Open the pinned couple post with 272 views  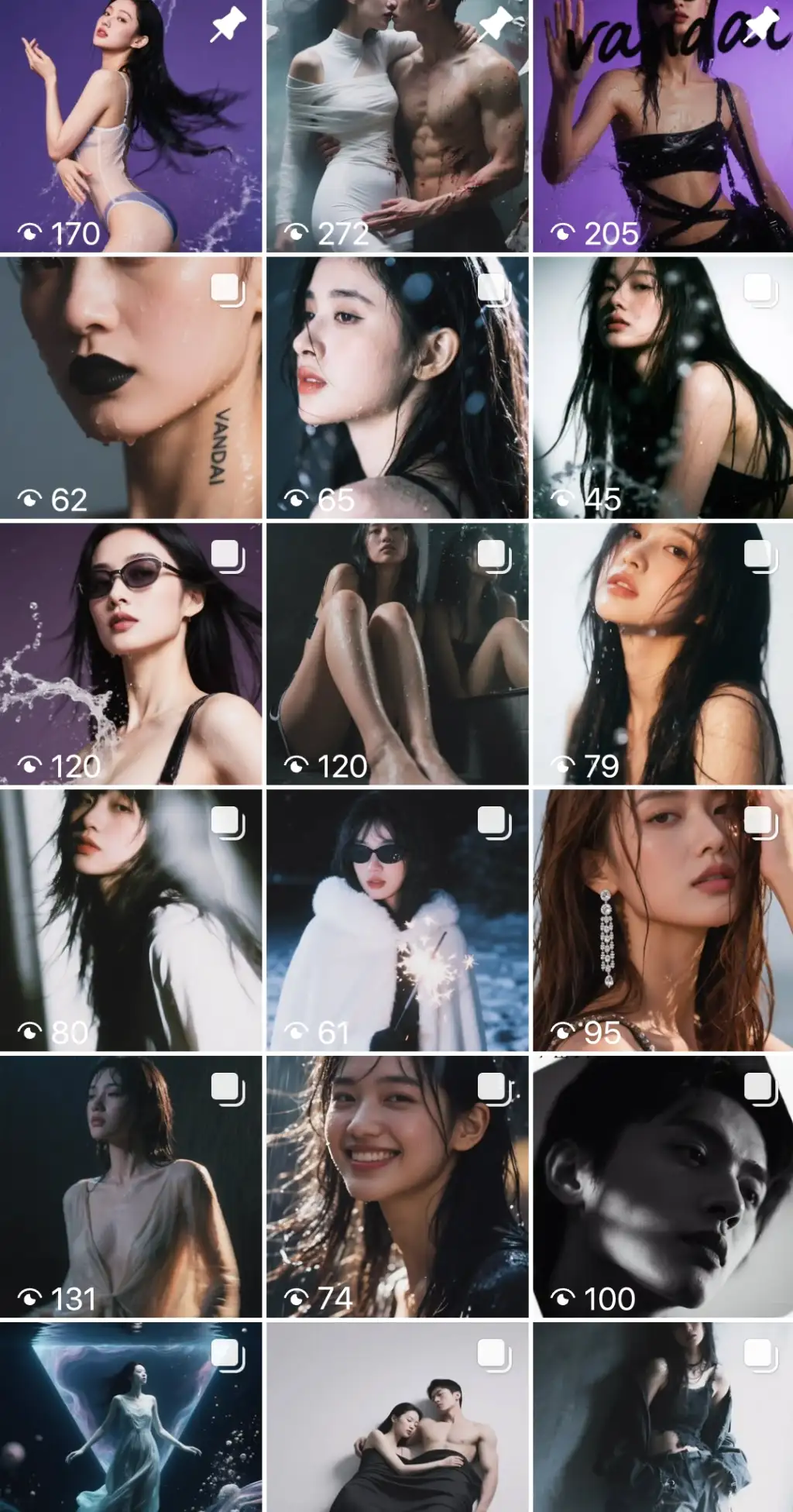pos(397,125)
